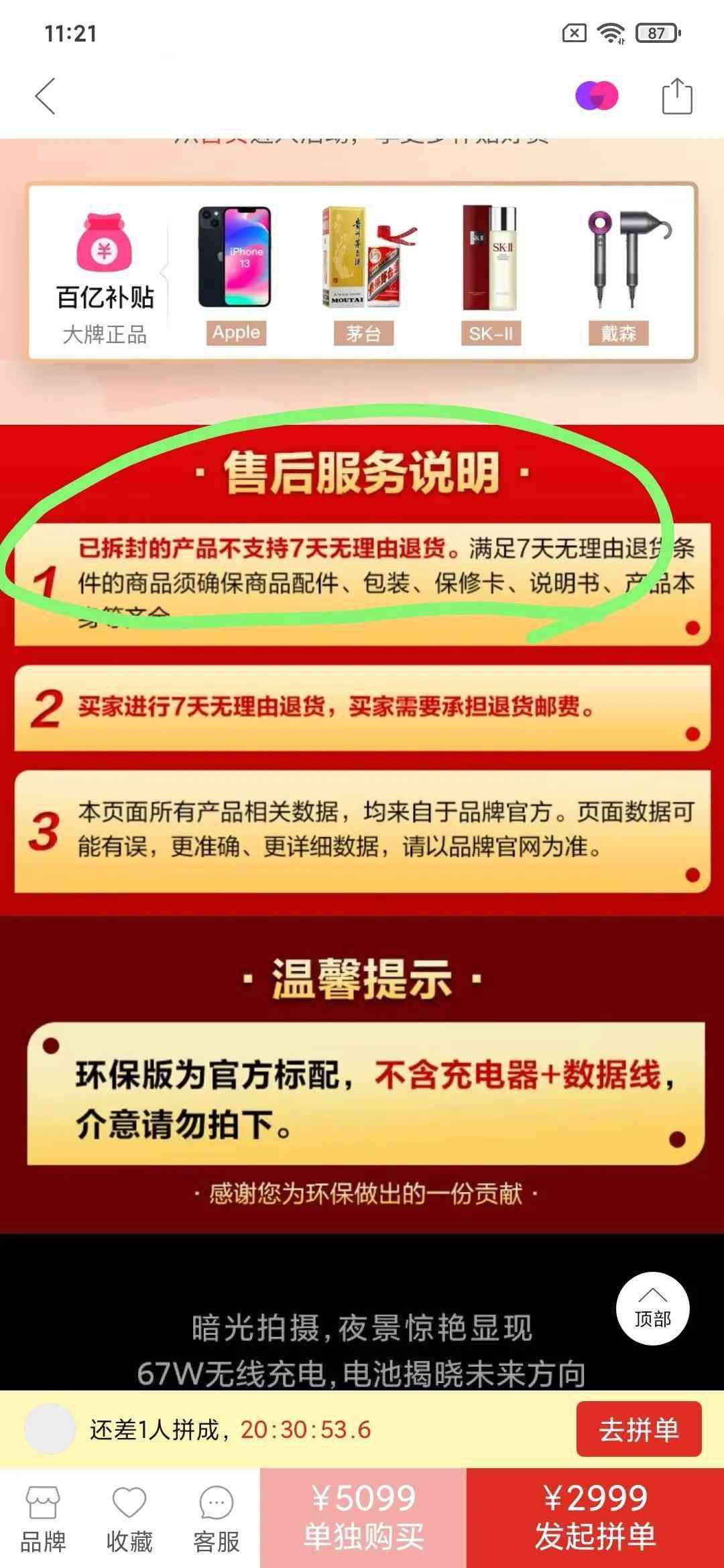Screen dimensions: 724x1568
Task: Open the 茅台 item in 百亿补贴
Action: tap(364, 275)
